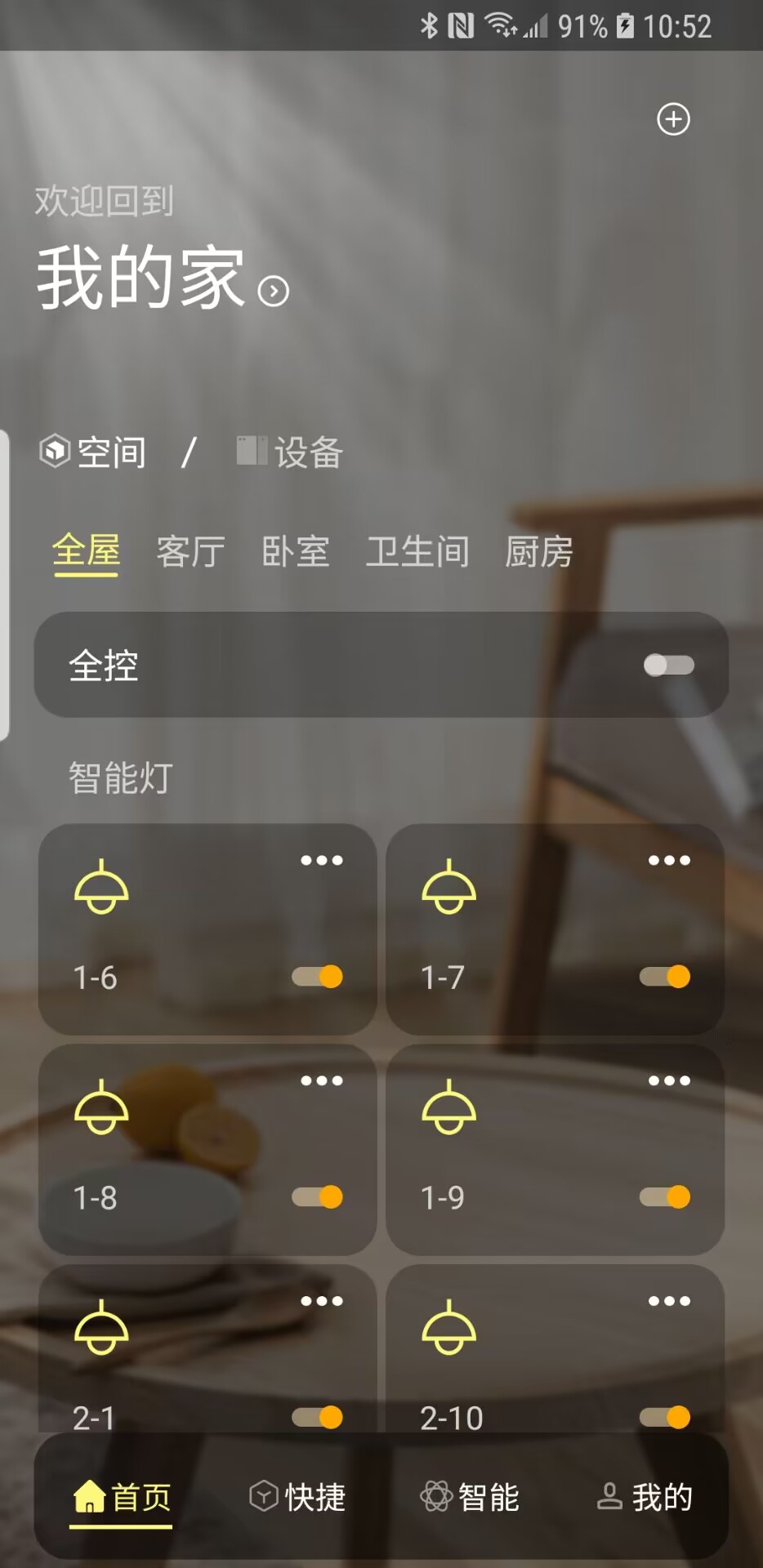
Task: Go to the 厨房 room tab
Action: 538,552
